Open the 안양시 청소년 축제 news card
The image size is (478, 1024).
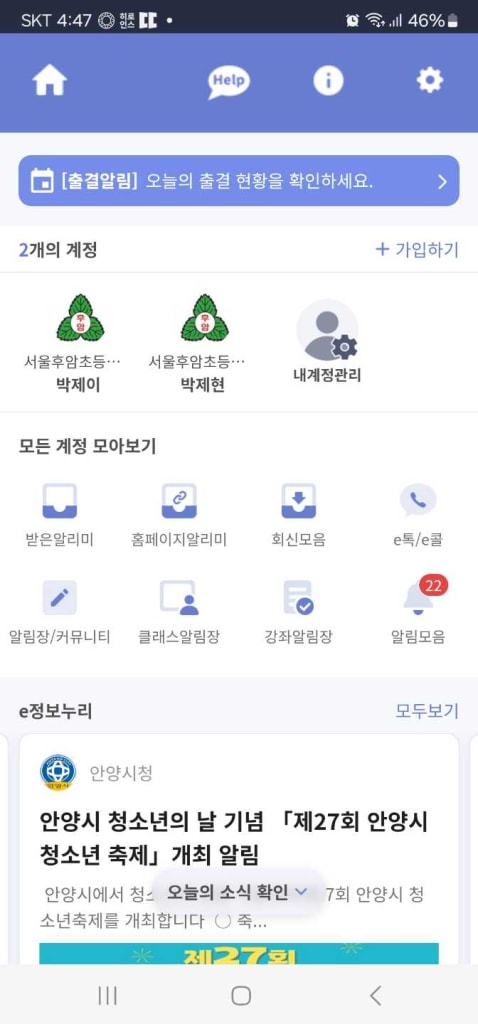239,849
